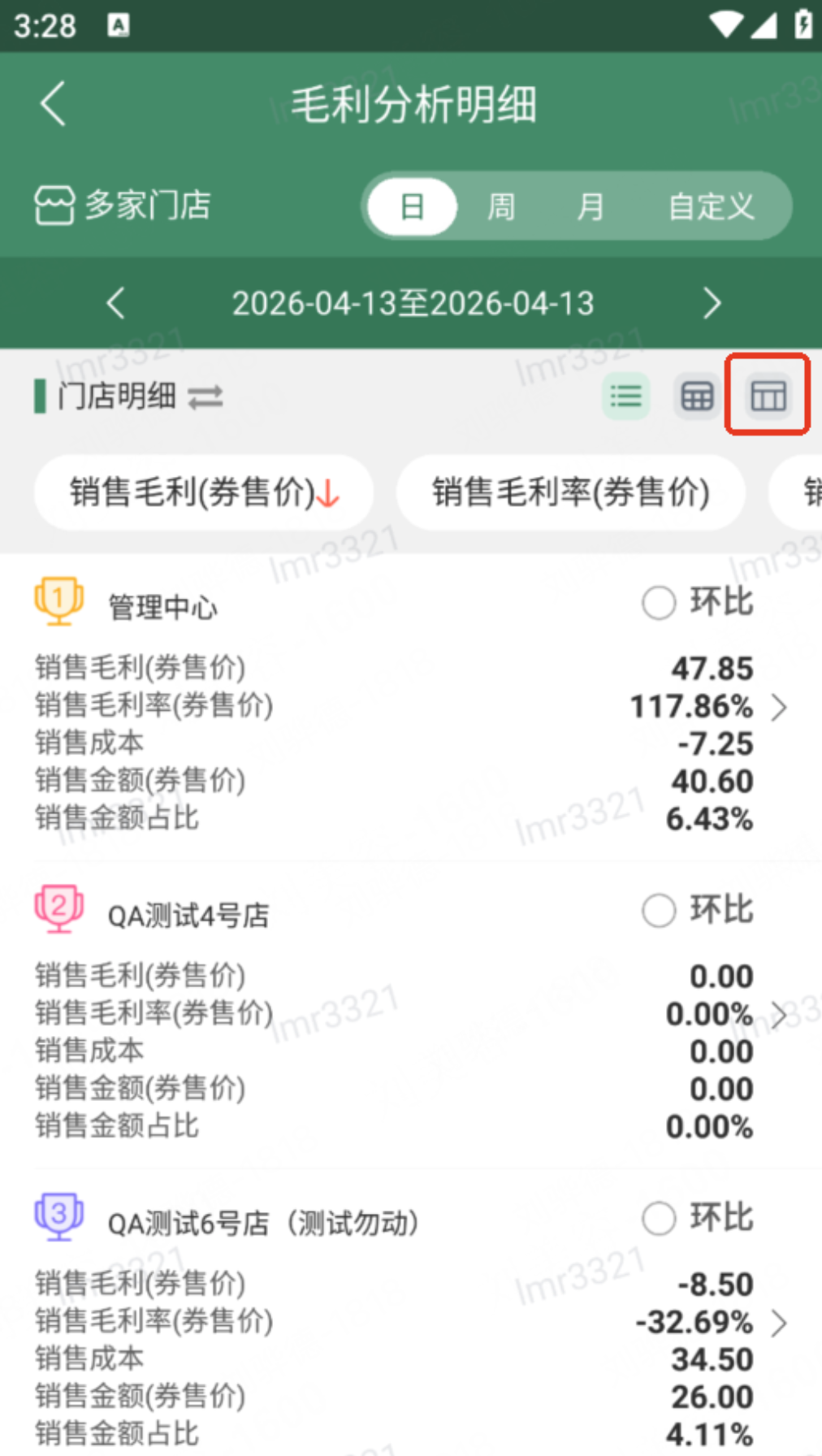The height and width of the screenshot is (1456, 822).
Task: Enable 环比 for QA测试4号店
Action: point(659,911)
